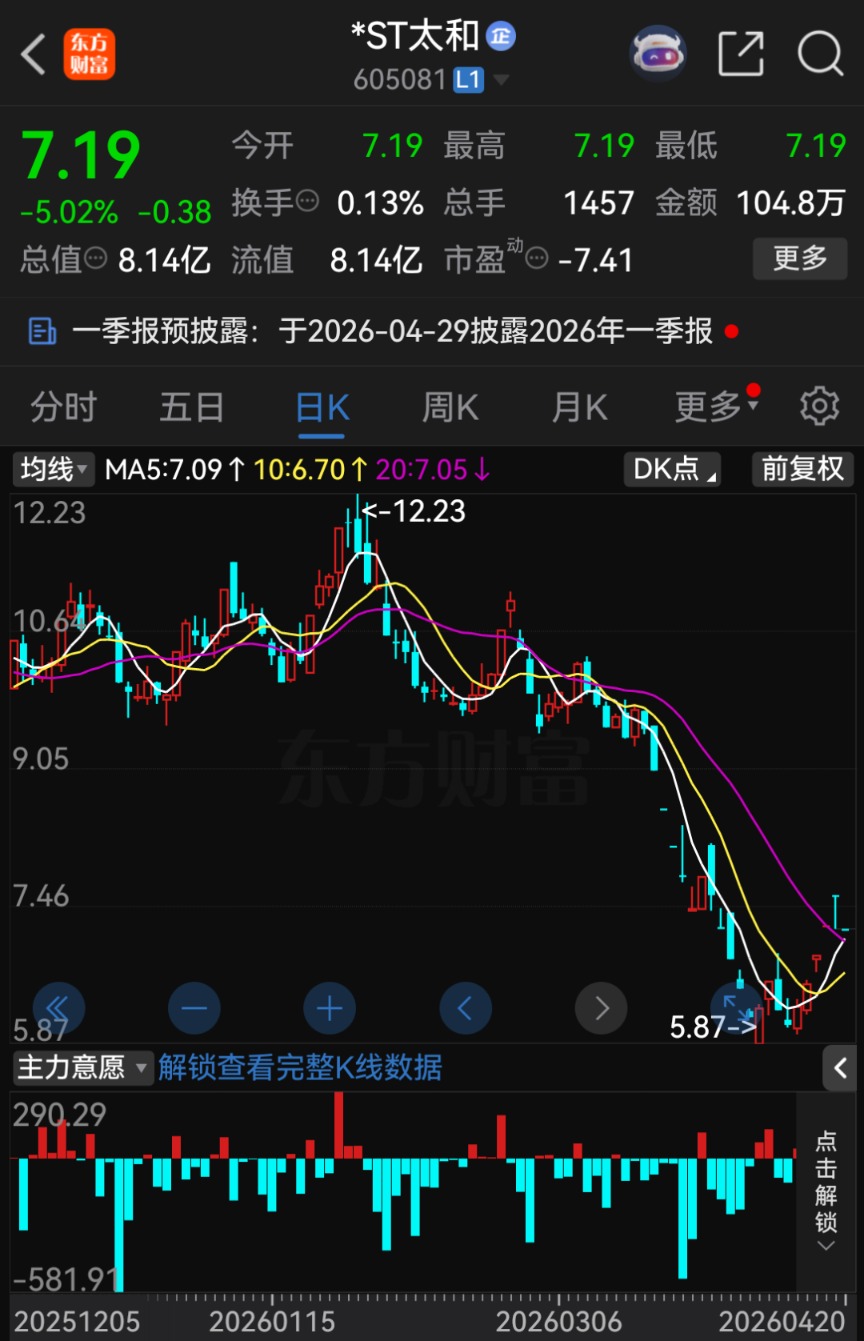The height and width of the screenshot is (1341, 864).
Task: Switch to the 五日 chart tab
Action: [x=192, y=408]
